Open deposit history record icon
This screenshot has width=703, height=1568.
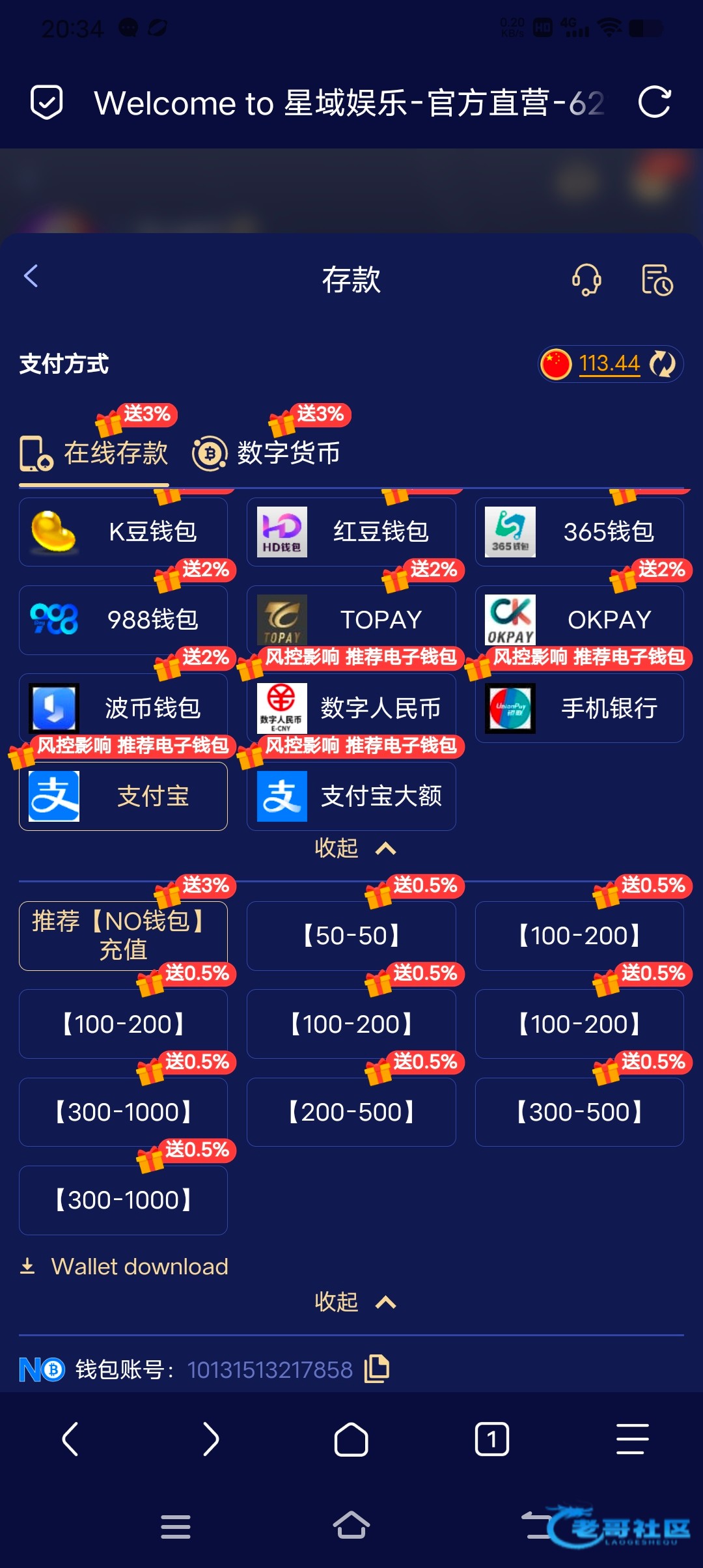pyautogui.click(x=657, y=280)
